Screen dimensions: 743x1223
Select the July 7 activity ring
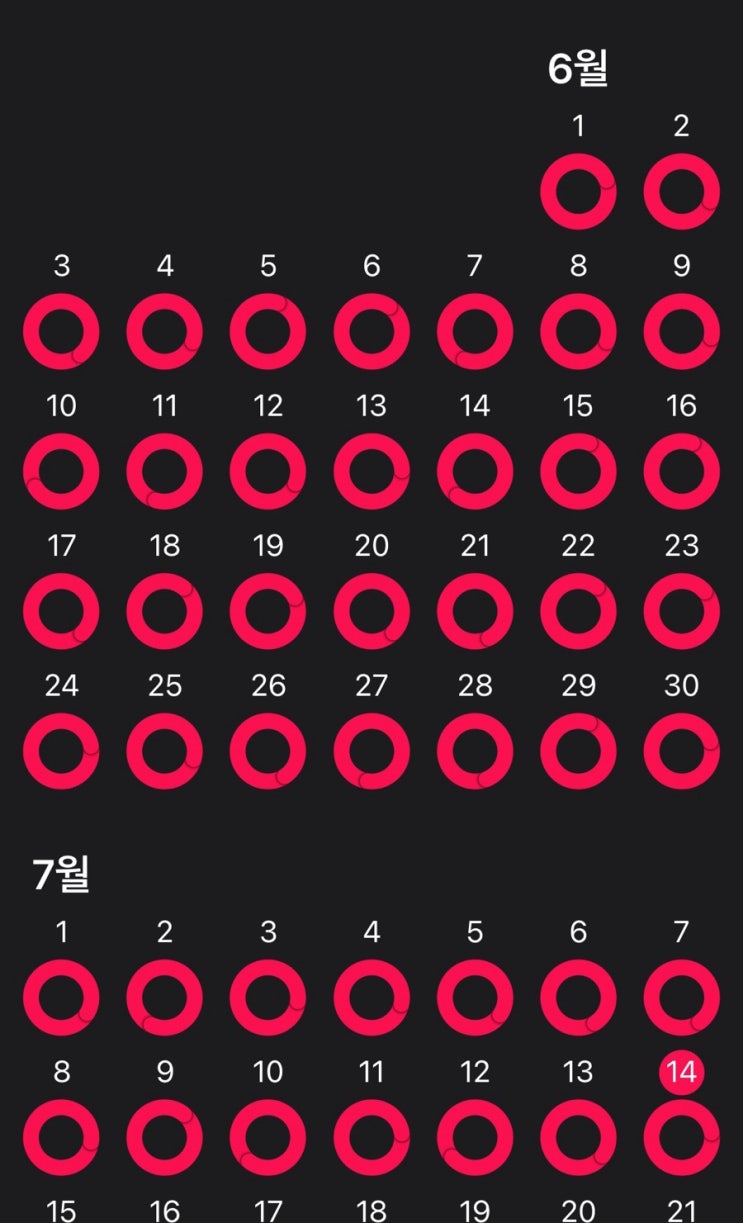click(x=681, y=997)
